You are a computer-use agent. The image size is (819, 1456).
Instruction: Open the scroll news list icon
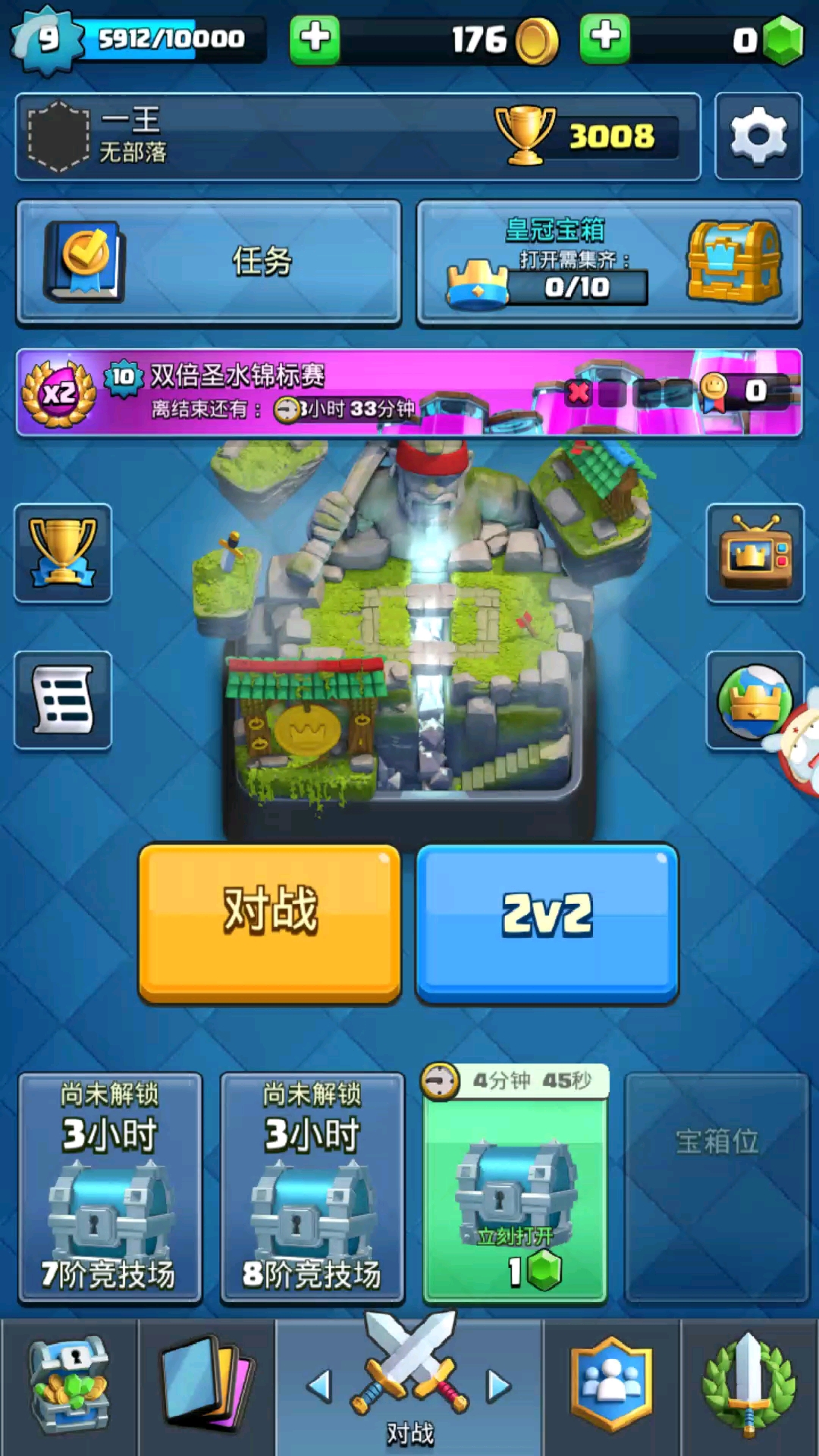point(63,700)
